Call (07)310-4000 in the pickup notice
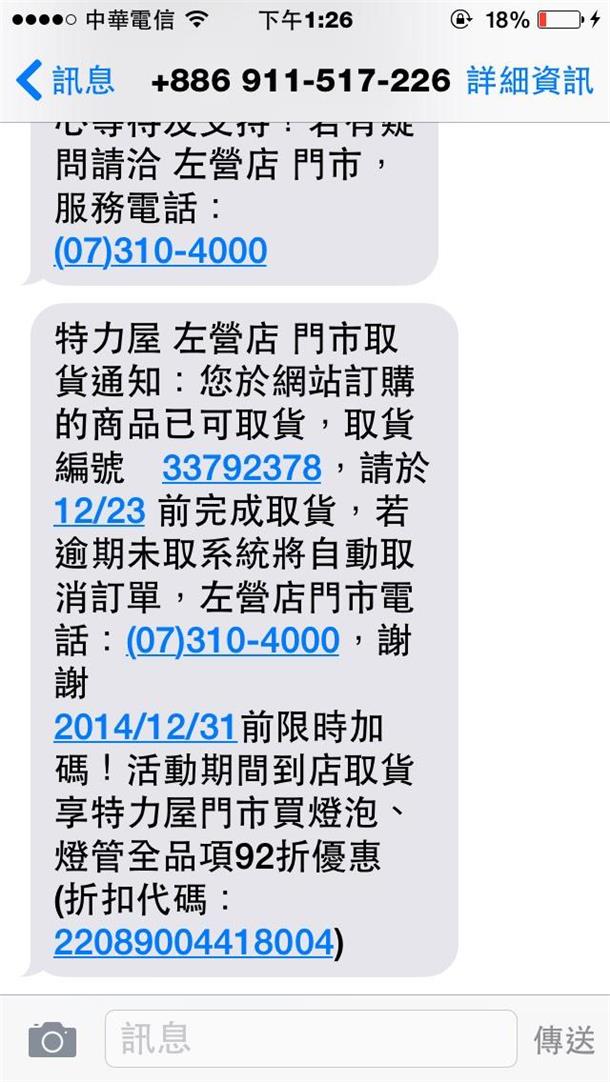The width and height of the screenshot is (610, 1082). 232,640
